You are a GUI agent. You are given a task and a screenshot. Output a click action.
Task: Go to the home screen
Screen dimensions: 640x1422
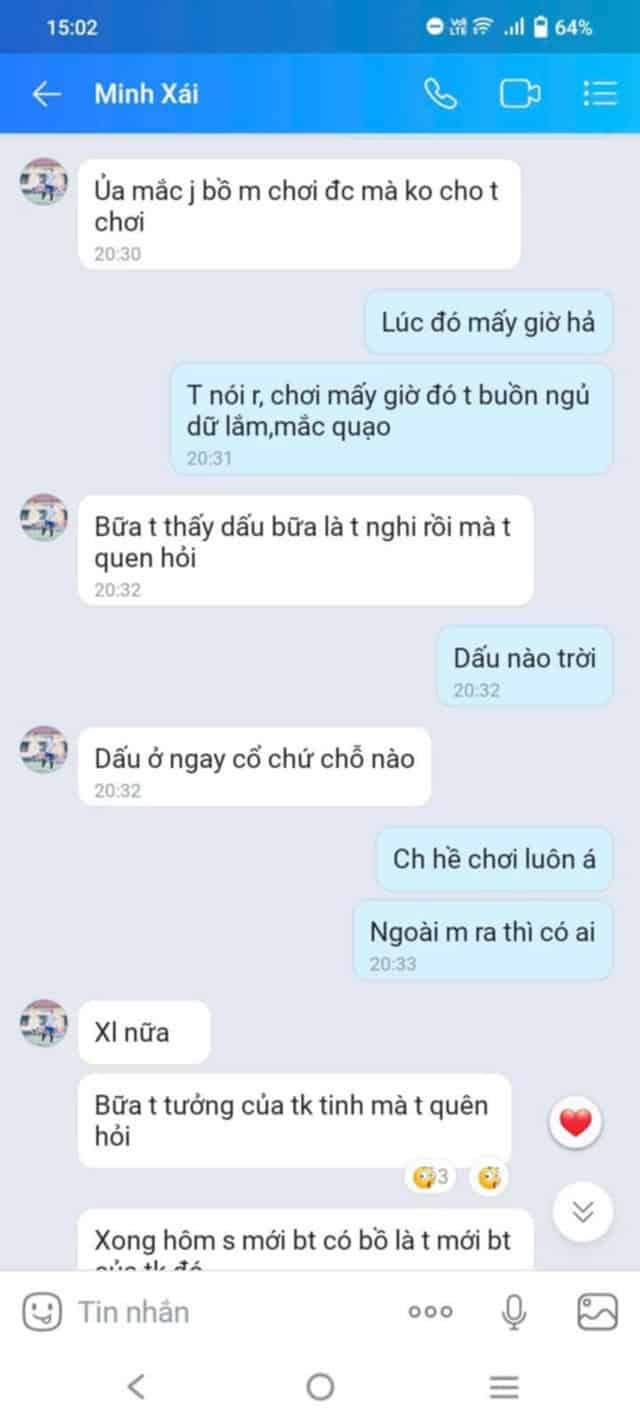coord(320,1386)
